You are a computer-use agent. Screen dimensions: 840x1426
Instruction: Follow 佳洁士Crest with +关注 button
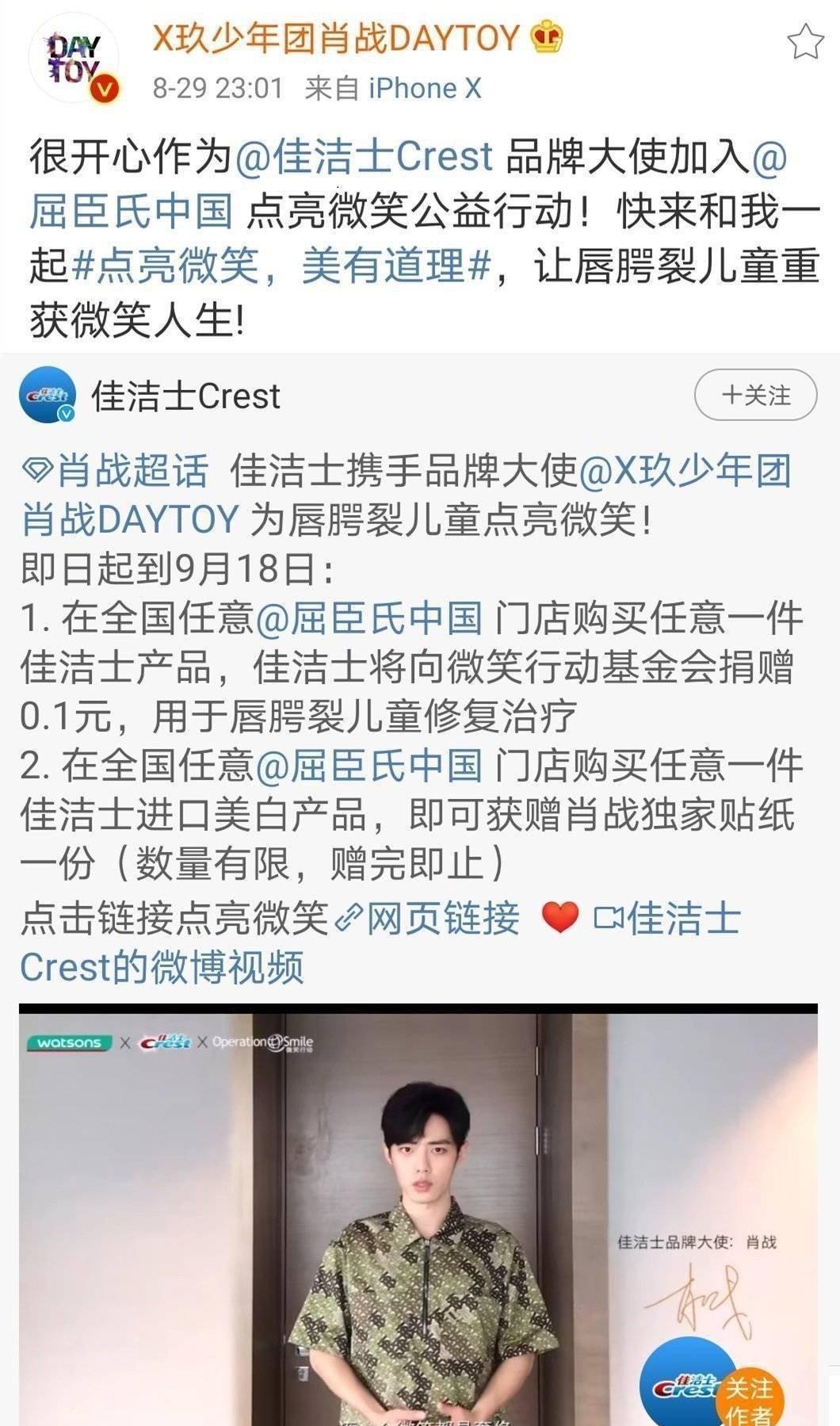[x=754, y=395]
